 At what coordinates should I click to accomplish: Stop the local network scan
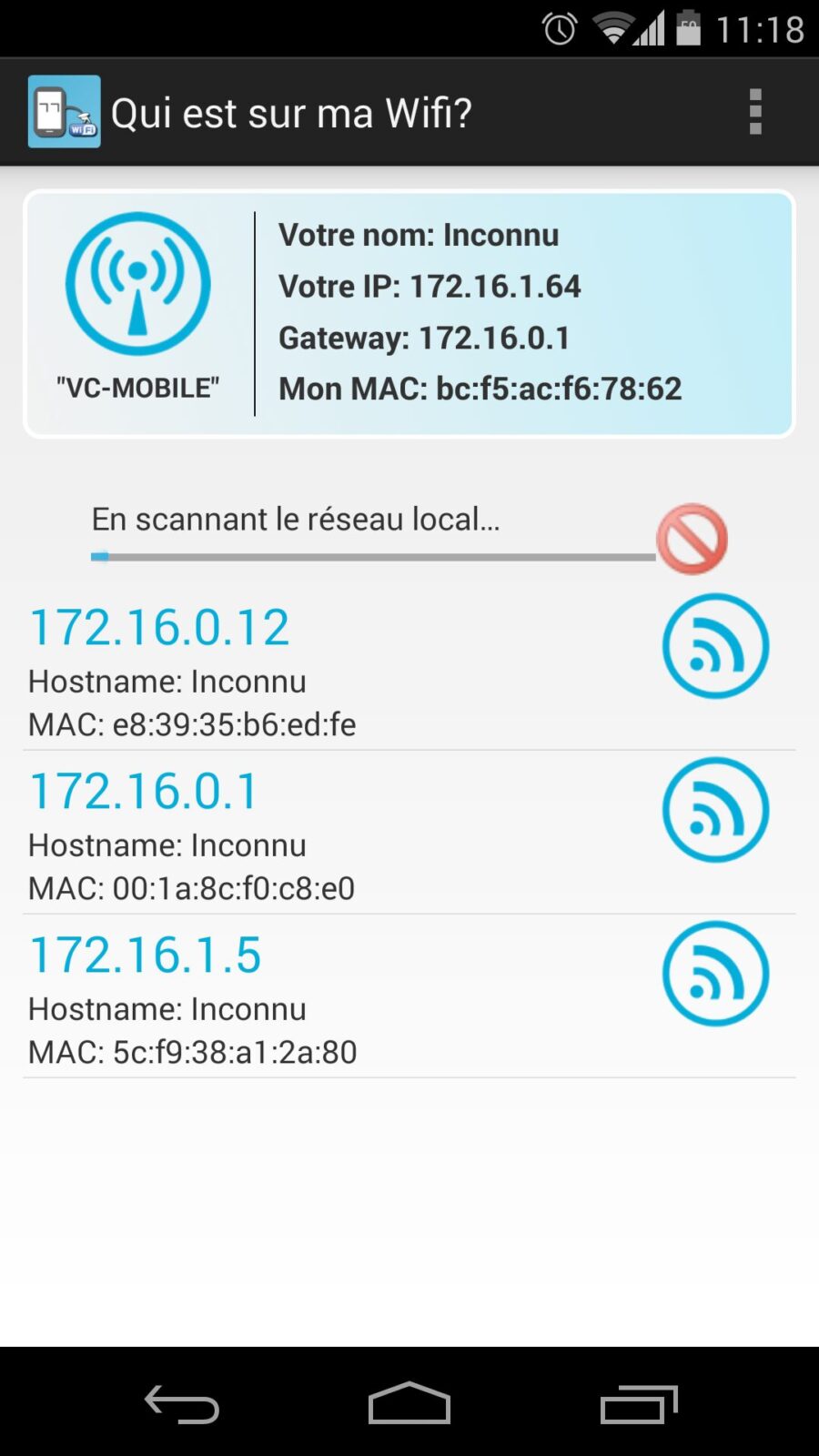(x=692, y=539)
